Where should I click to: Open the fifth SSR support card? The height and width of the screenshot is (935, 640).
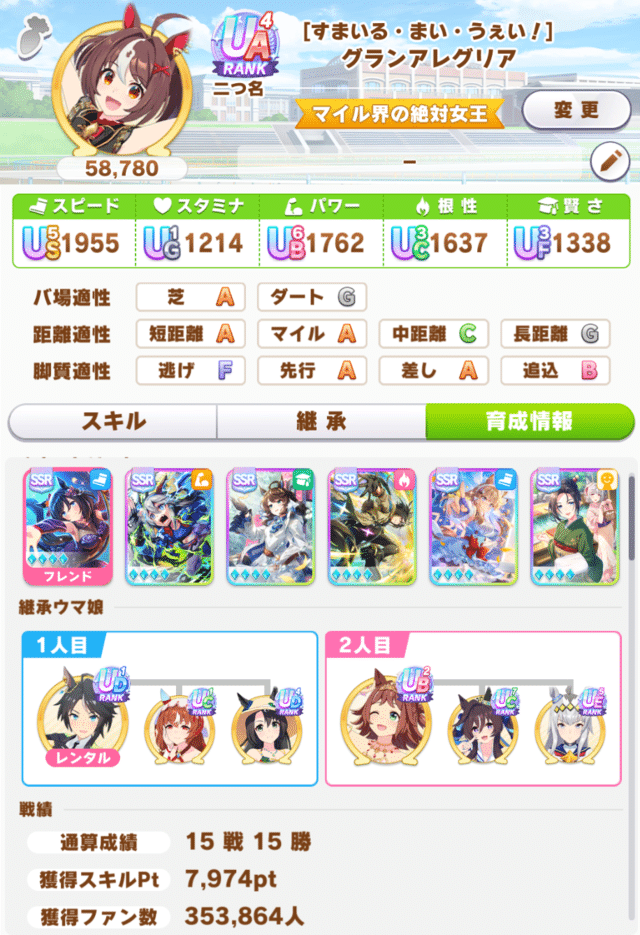pyautogui.click(x=473, y=527)
